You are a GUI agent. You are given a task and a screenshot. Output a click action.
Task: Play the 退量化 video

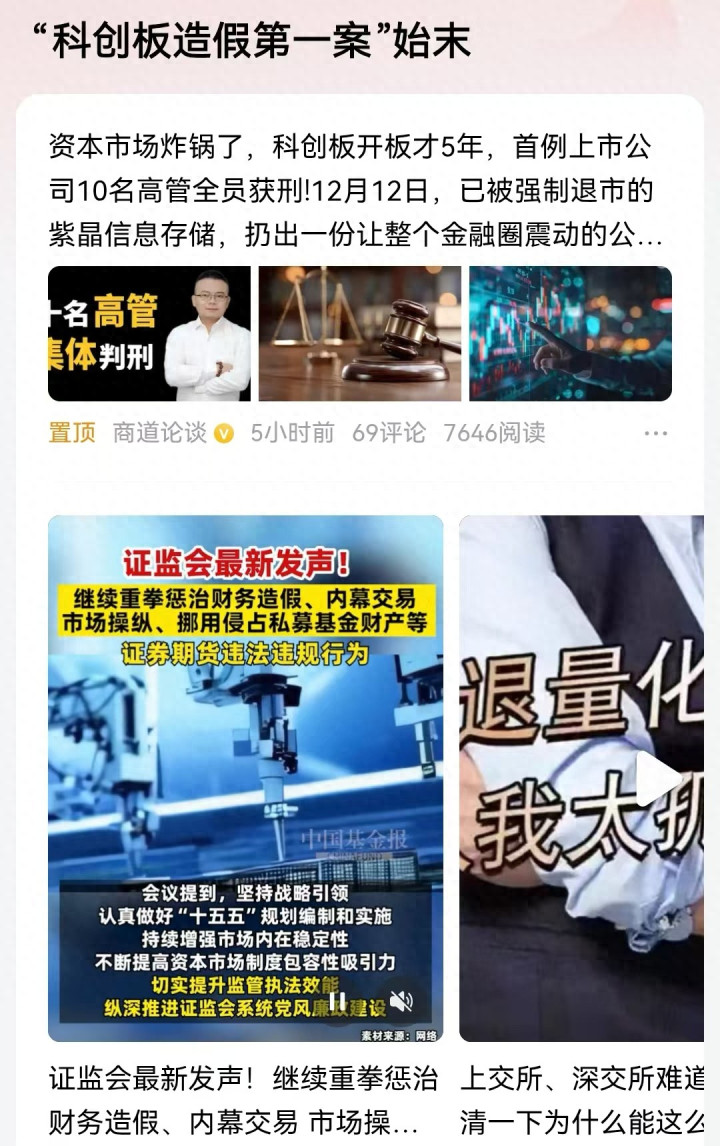(x=656, y=778)
